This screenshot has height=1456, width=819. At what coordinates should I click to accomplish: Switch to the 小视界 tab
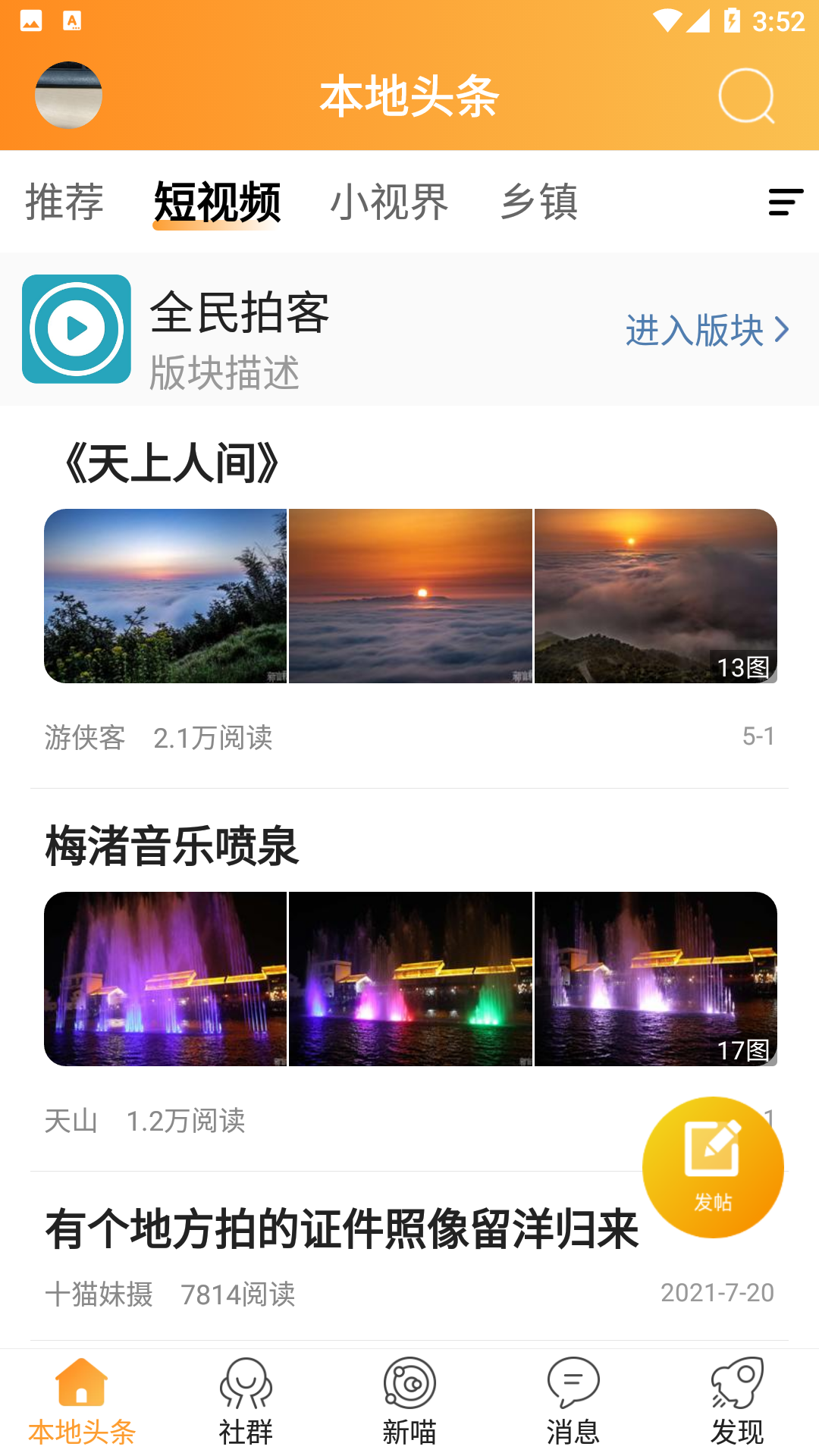390,202
